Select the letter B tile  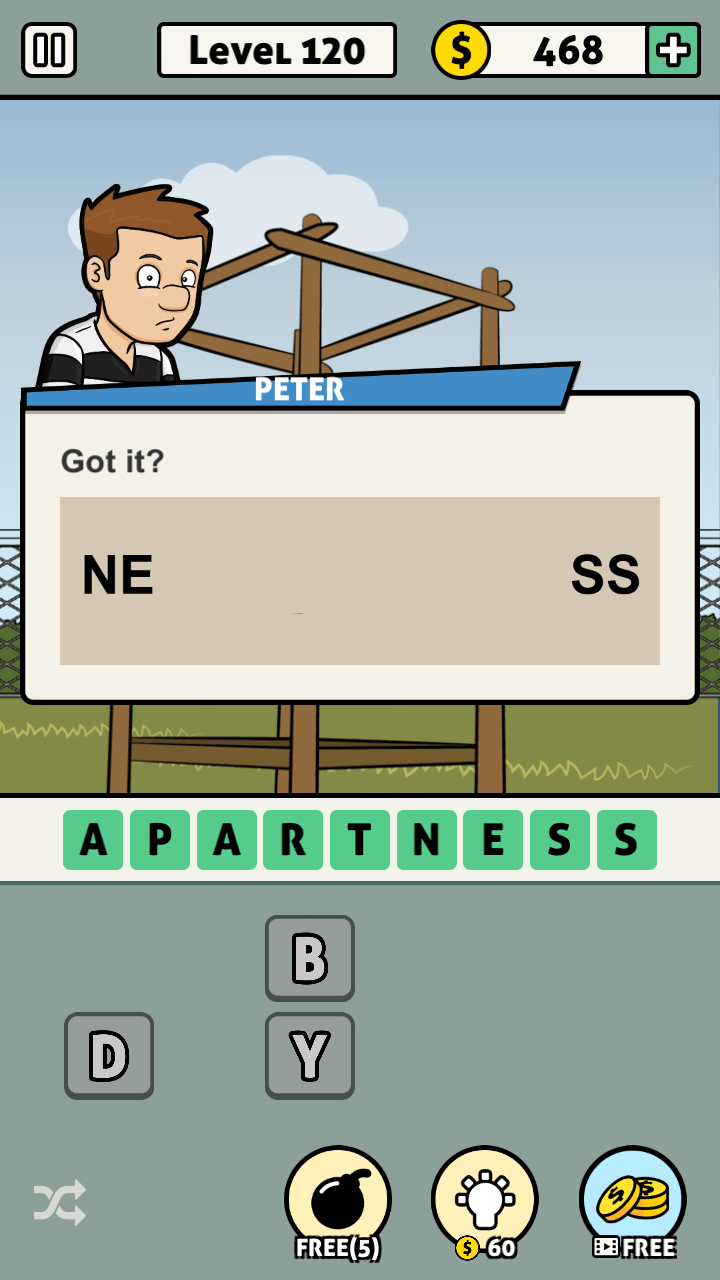[x=309, y=957]
